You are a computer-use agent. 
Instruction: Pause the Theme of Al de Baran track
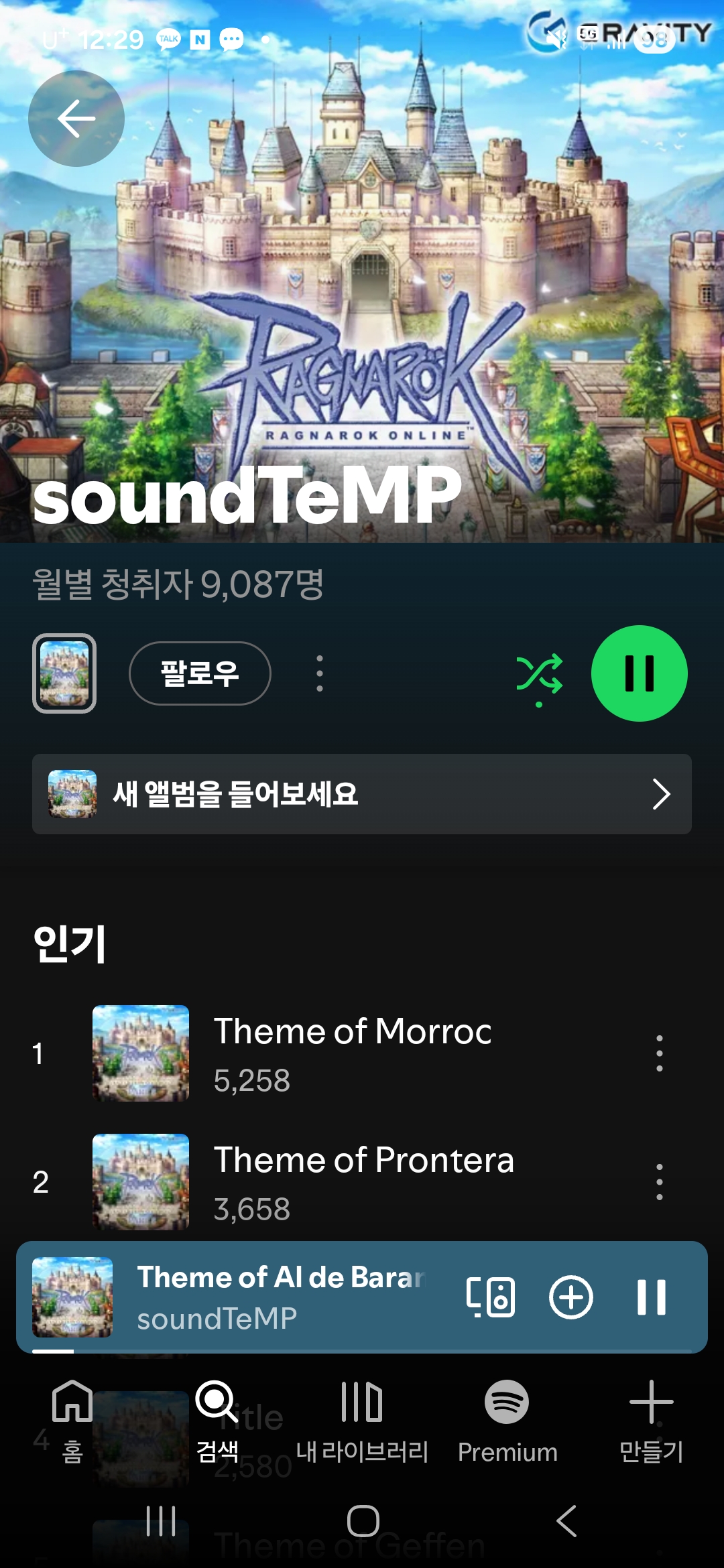click(651, 1296)
